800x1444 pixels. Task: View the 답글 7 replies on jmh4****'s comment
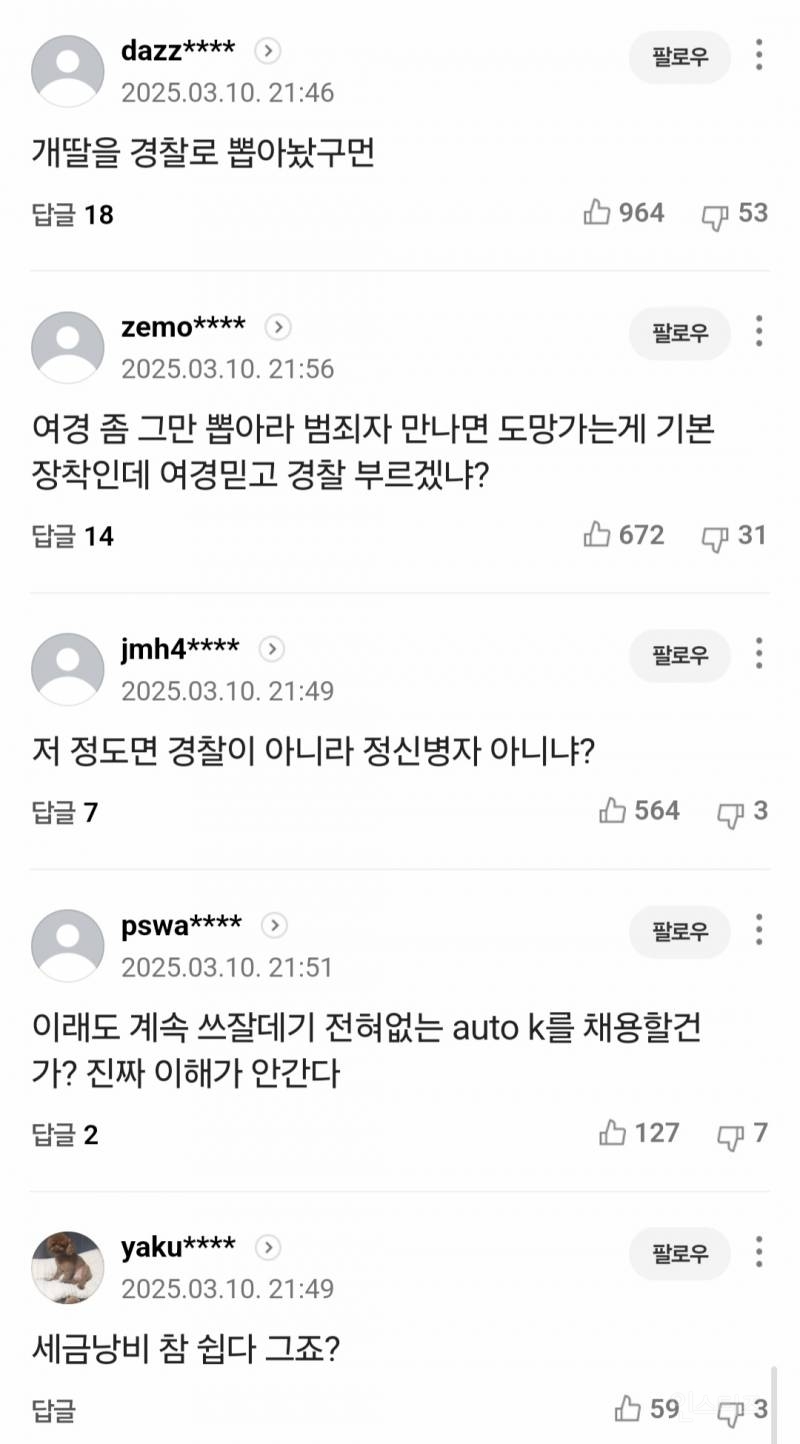(63, 812)
